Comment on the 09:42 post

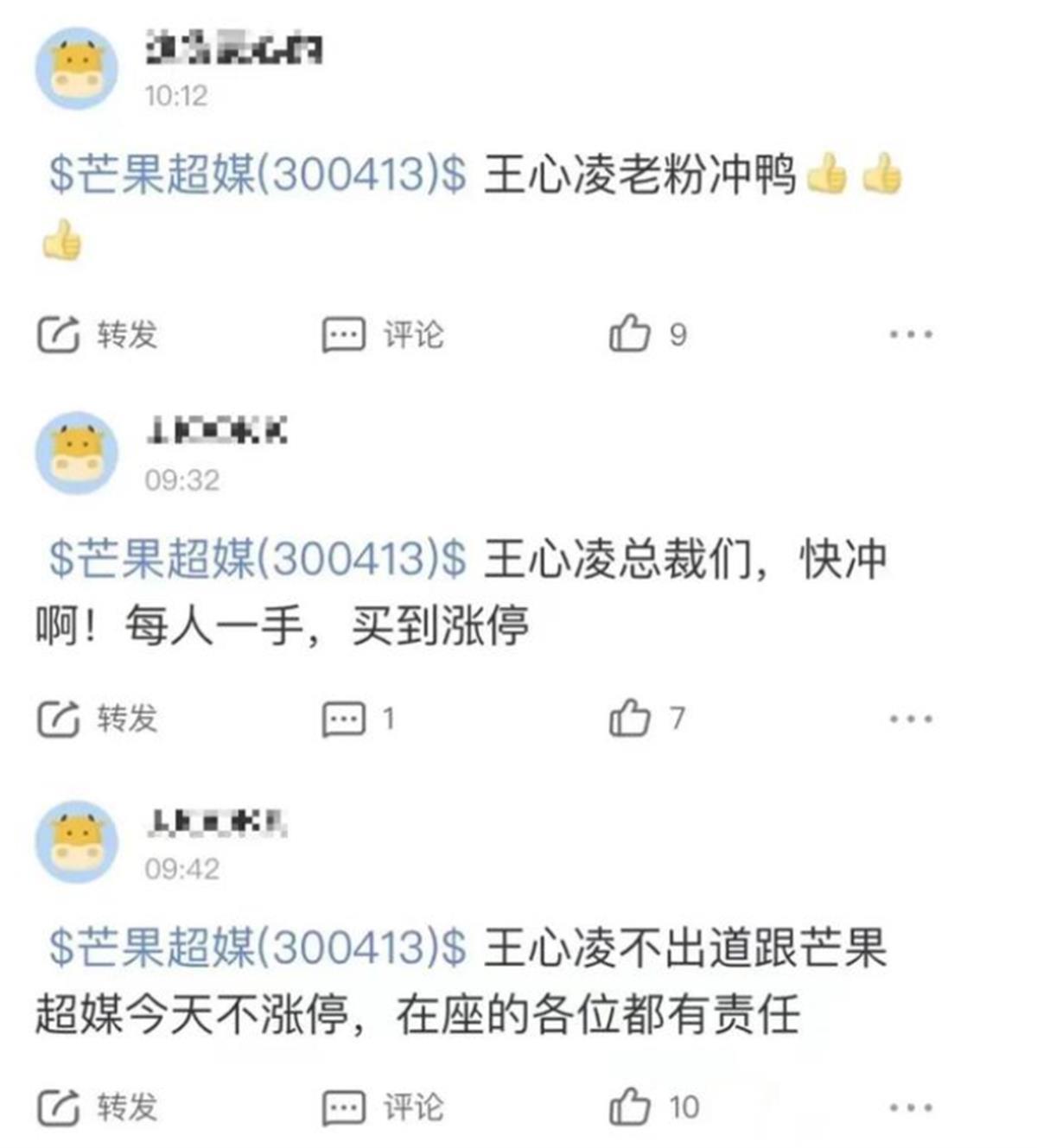click(x=383, y=1107)
